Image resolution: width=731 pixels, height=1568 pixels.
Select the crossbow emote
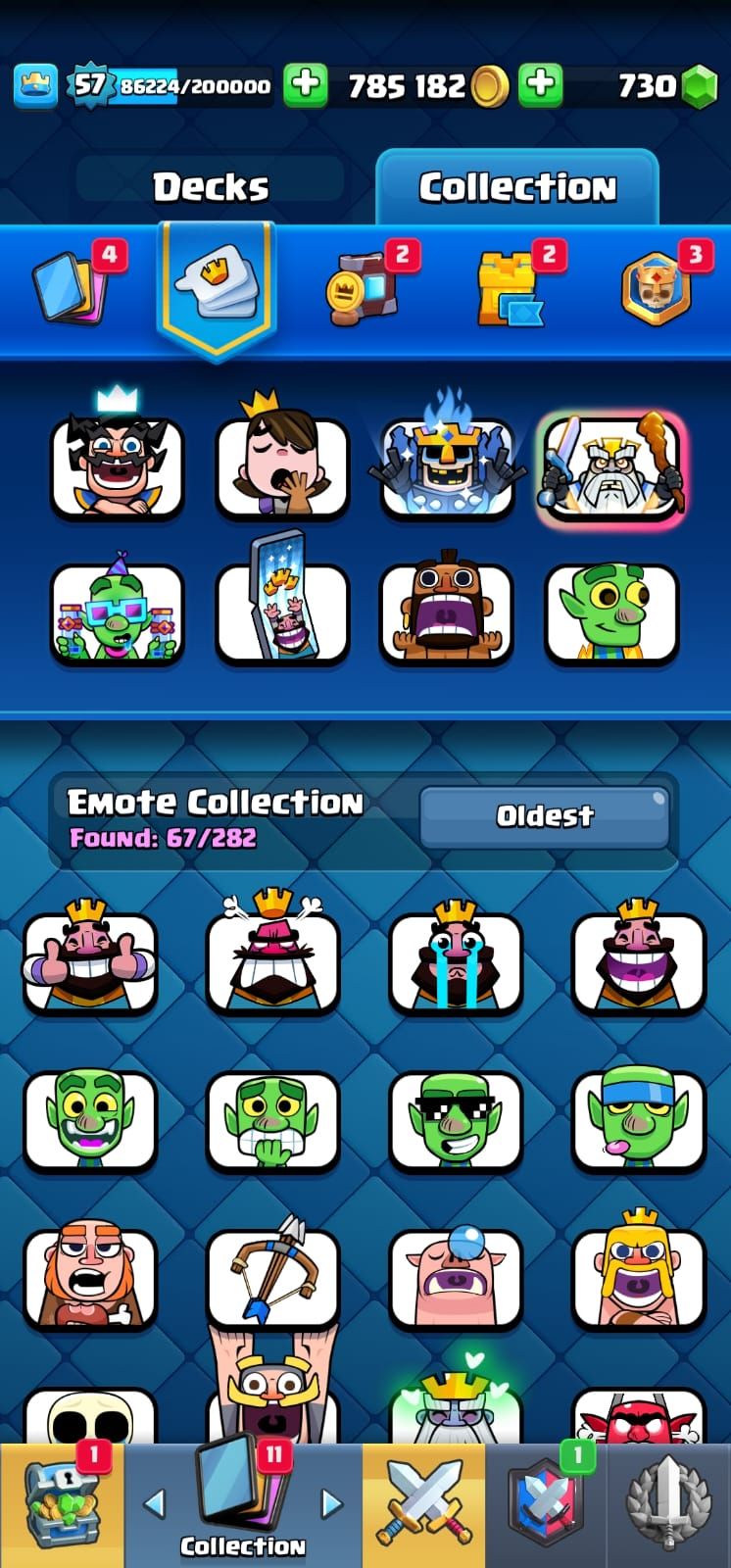(x=272, y=1277)
